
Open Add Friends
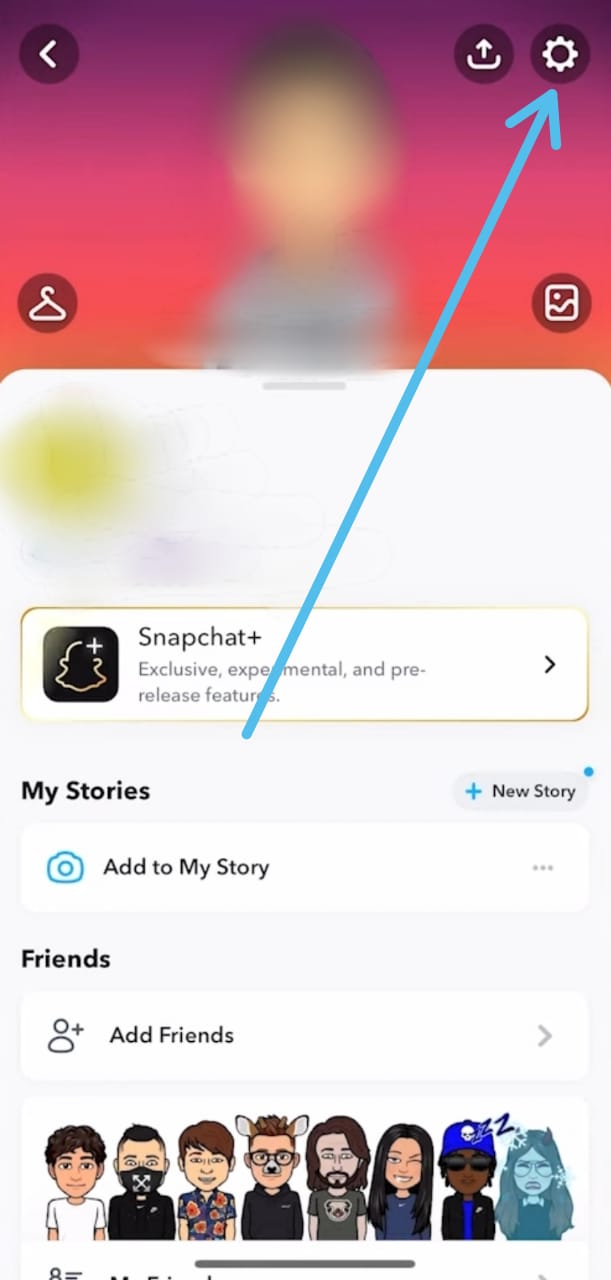coord(304,1035)
